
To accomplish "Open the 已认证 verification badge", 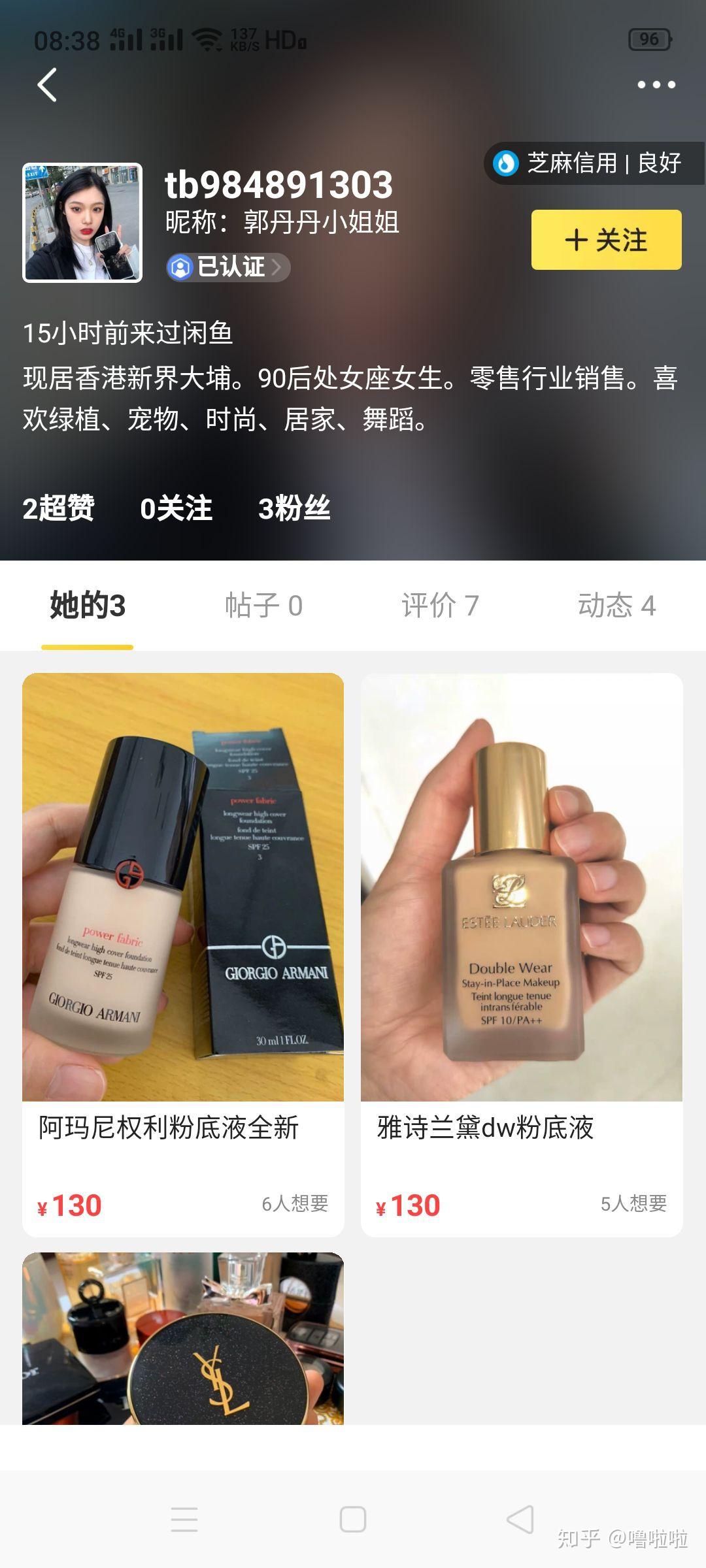I will click(x=227, y=267).
